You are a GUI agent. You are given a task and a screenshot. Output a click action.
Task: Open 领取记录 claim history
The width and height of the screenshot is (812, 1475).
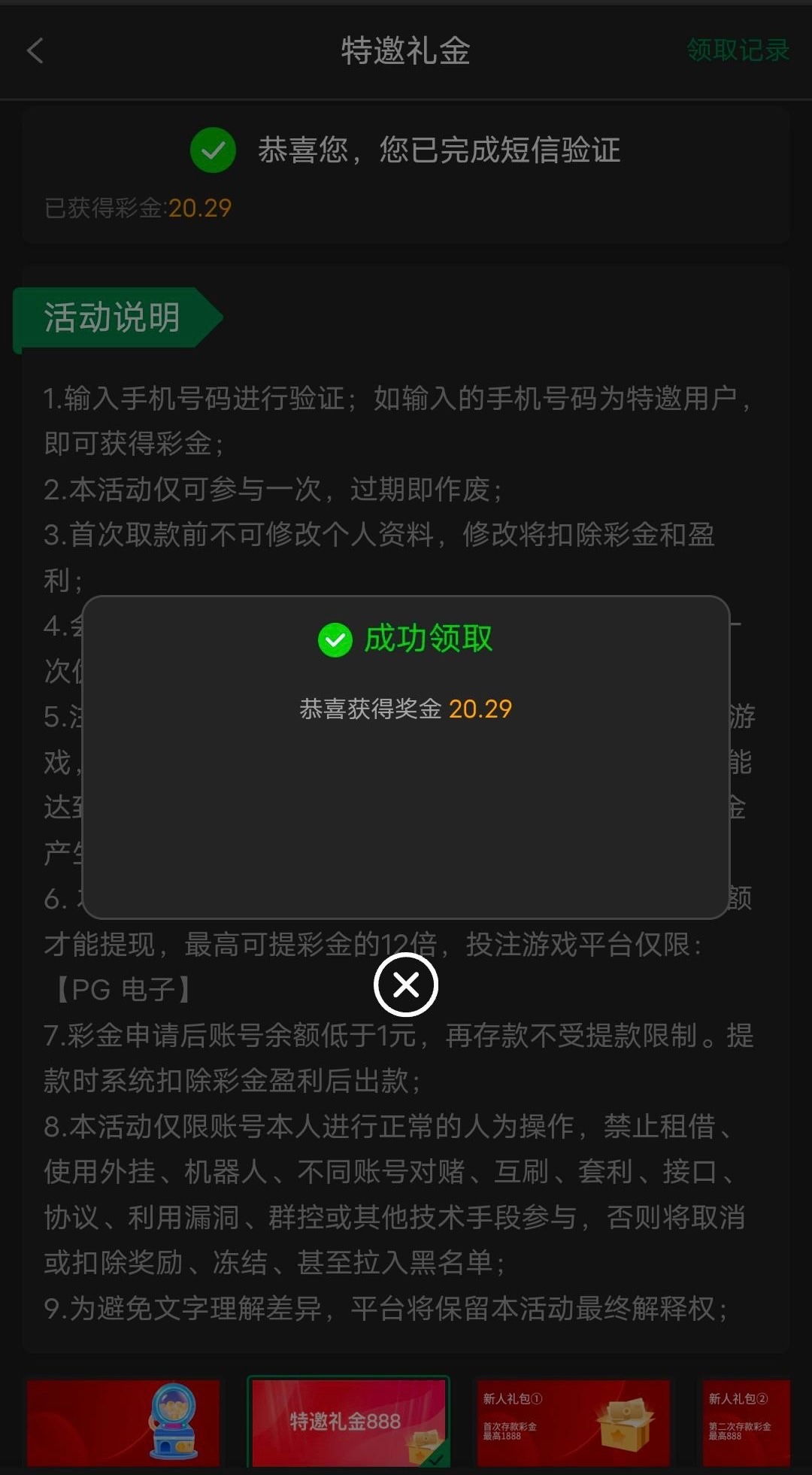tap(737, 50)
